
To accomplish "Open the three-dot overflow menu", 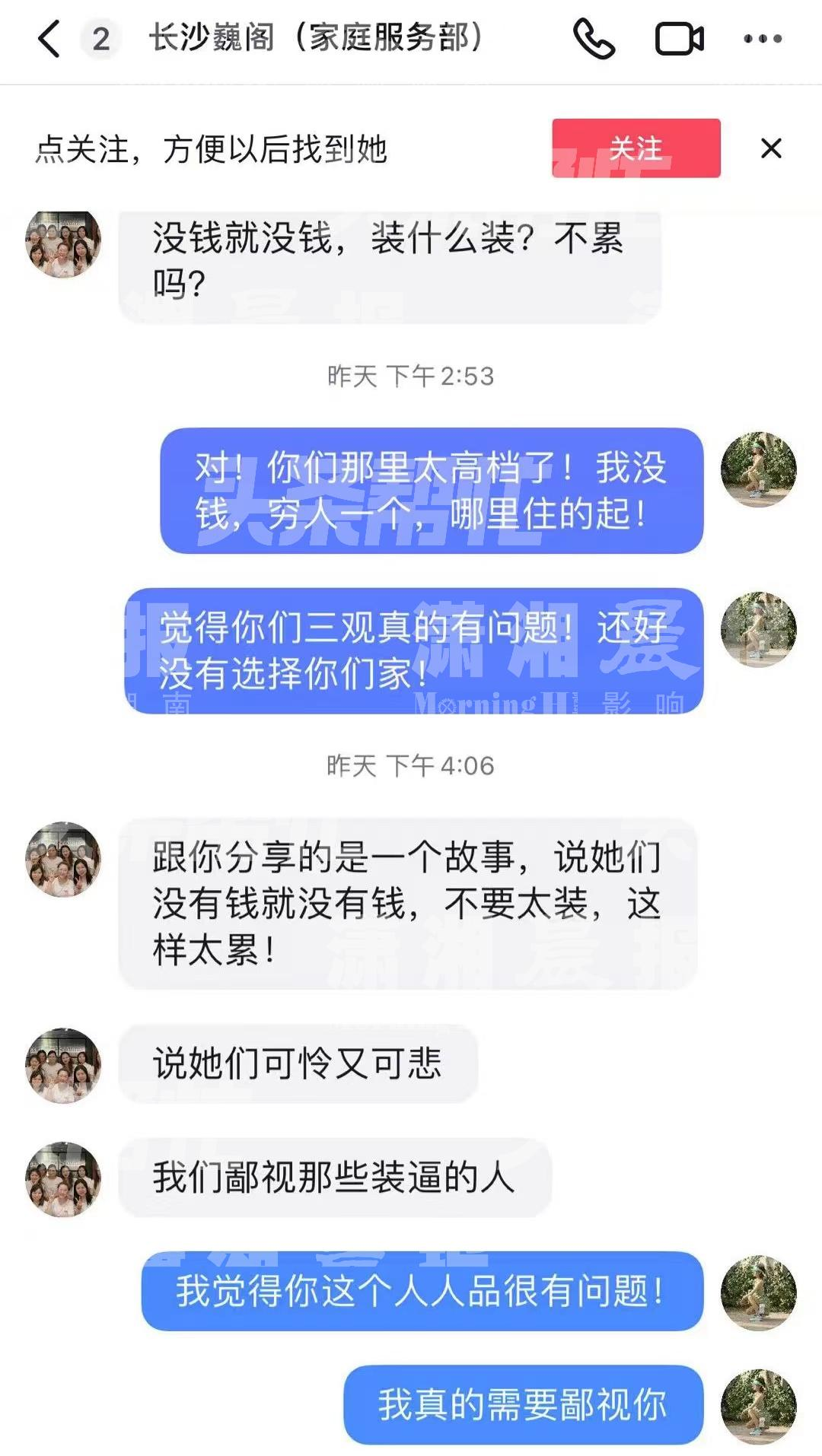I will click(x=763, y=39).
